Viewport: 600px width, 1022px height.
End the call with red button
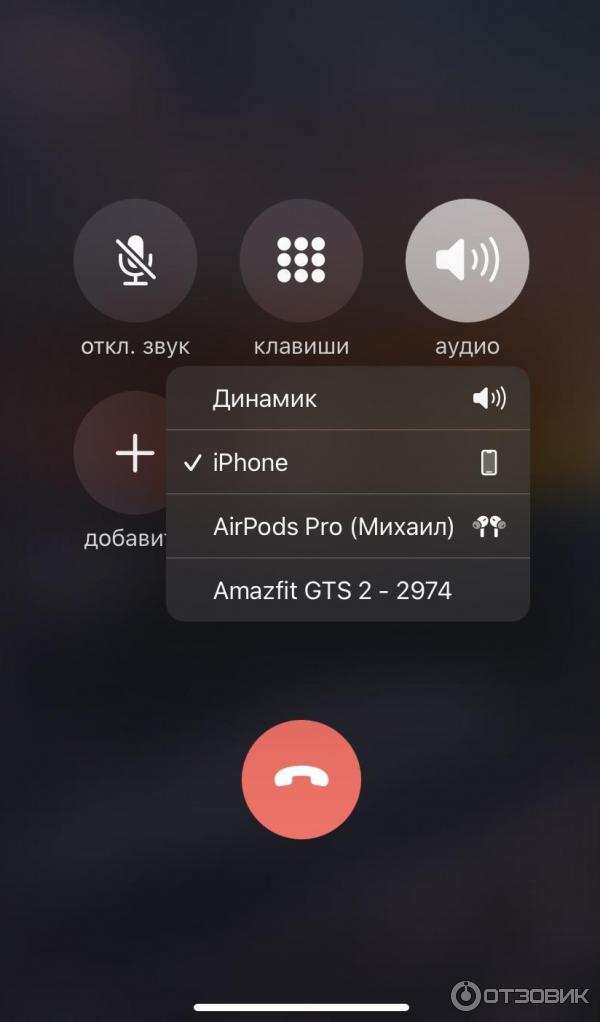[x=301, y=779]
